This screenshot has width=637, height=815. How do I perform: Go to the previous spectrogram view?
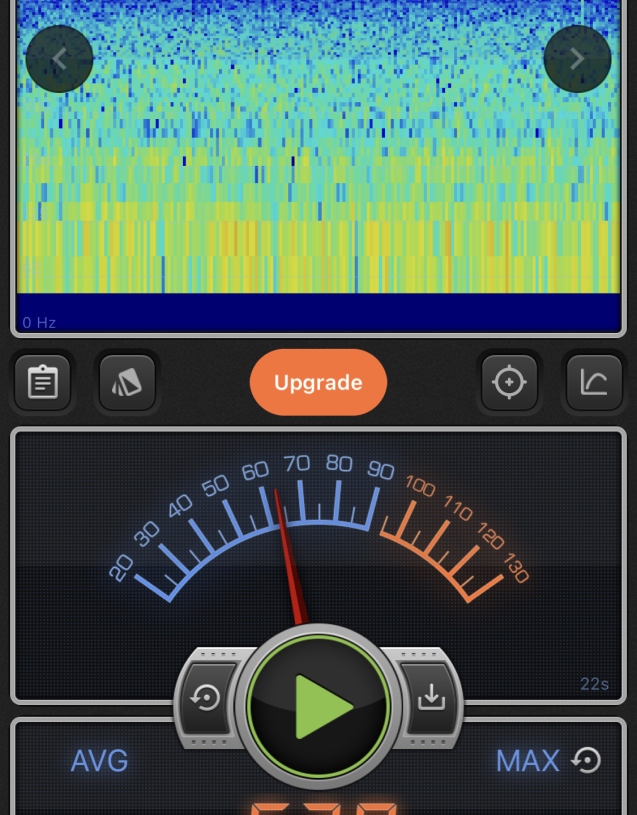click(x=59, y=59)
